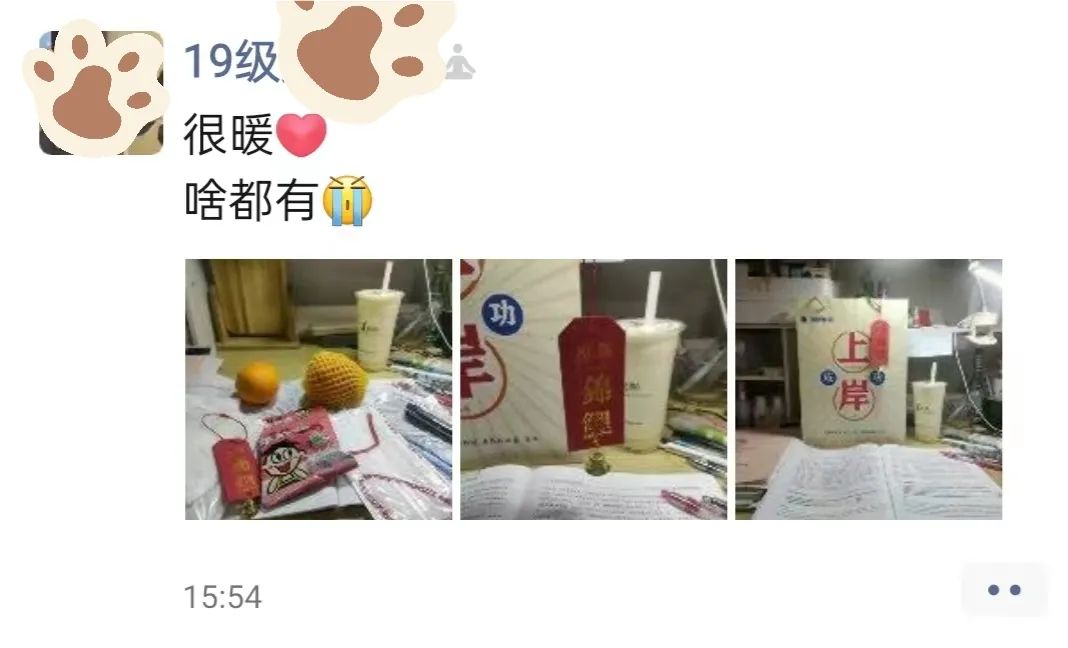Open the first photo with fruits and snacks
Viewport: 1068px width, 648px height.
[x=318, y=389]
